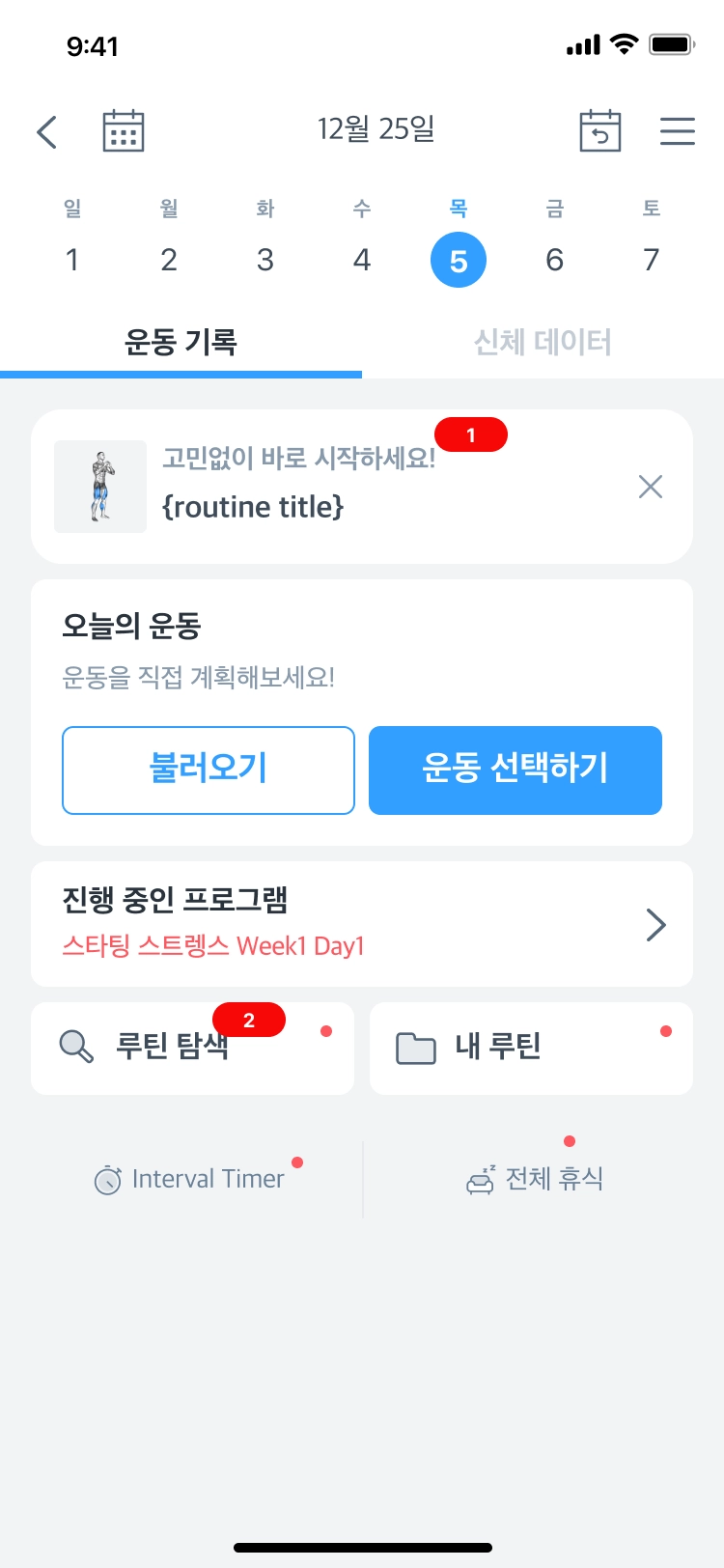This screenshot has width=724, height=1568.
Task: Choose 전체 휴식 for today
Action: pos(537,1179)
